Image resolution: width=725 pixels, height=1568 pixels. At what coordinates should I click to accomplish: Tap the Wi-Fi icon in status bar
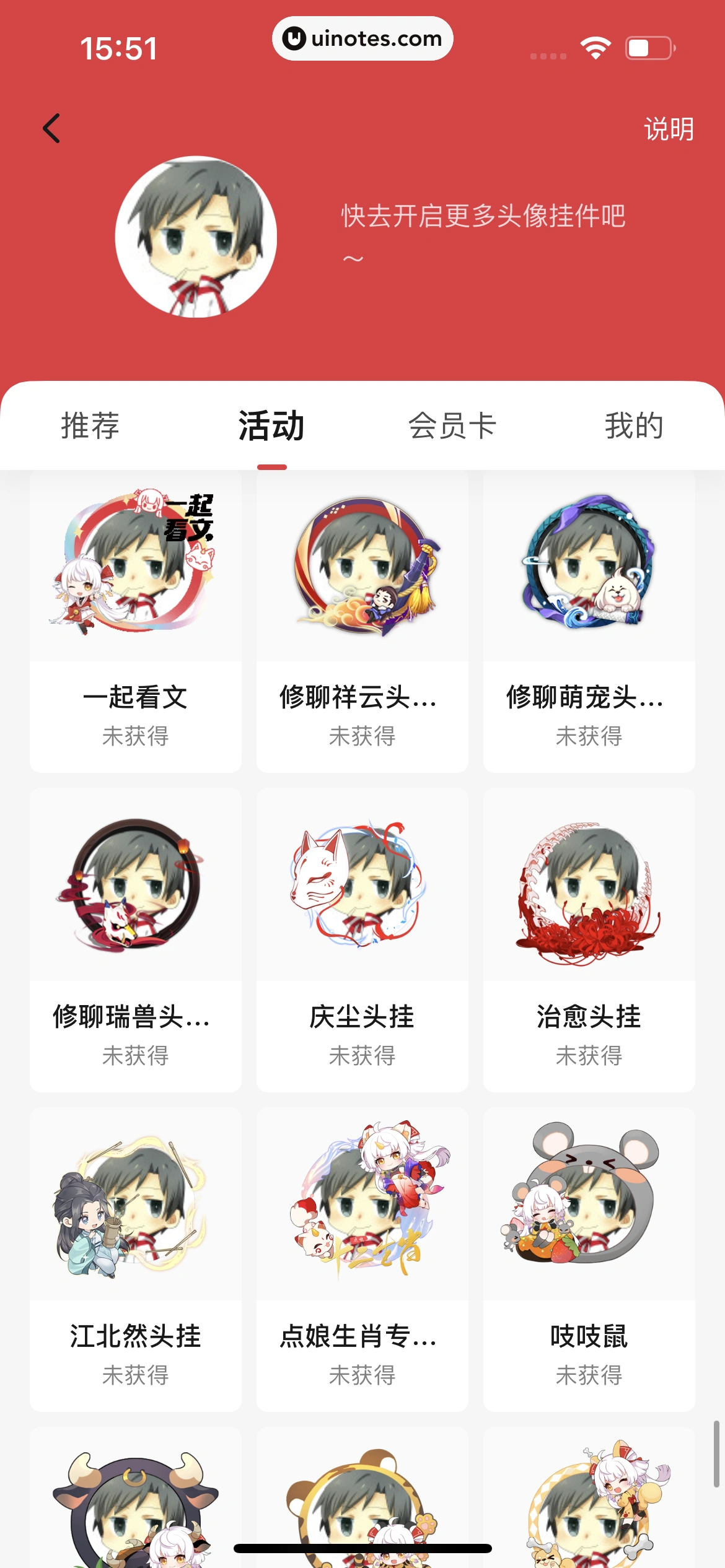[595, 48]
